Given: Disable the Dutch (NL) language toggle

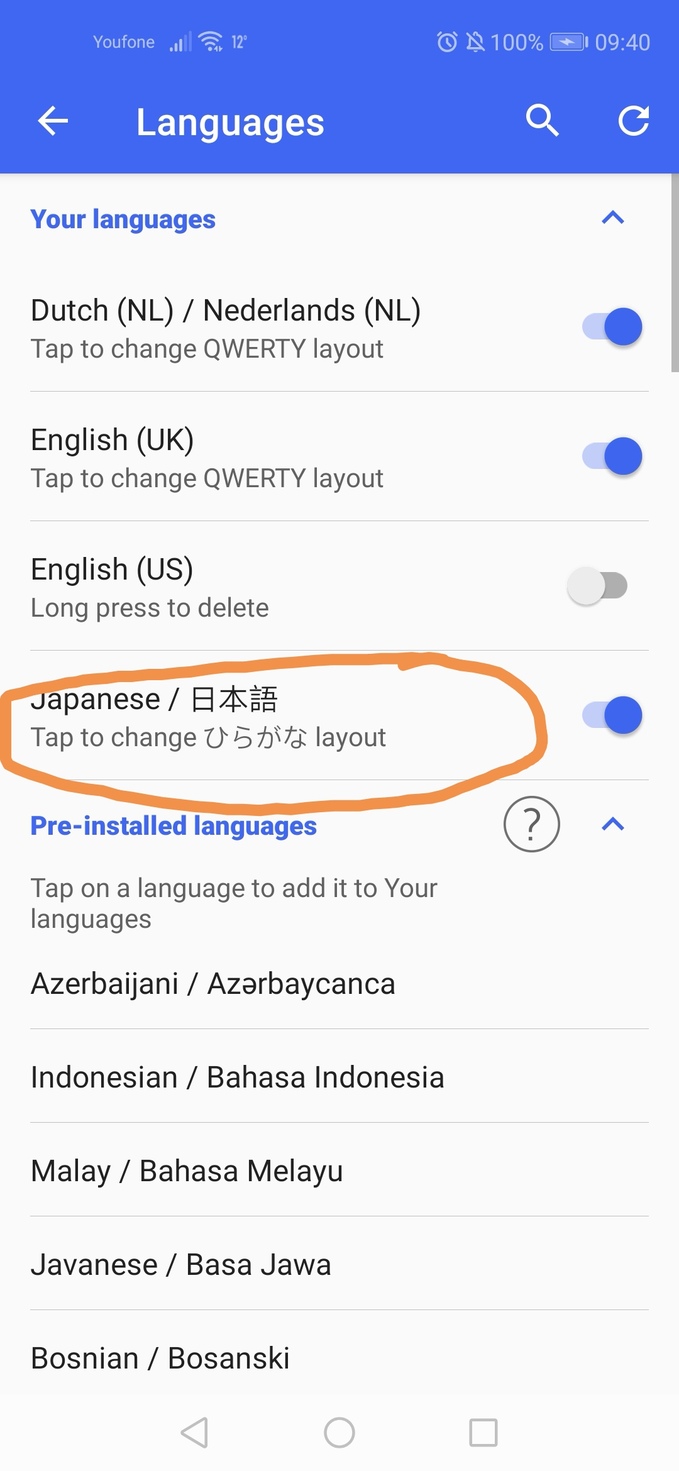Looking at the screenshot, I should 612,327.
